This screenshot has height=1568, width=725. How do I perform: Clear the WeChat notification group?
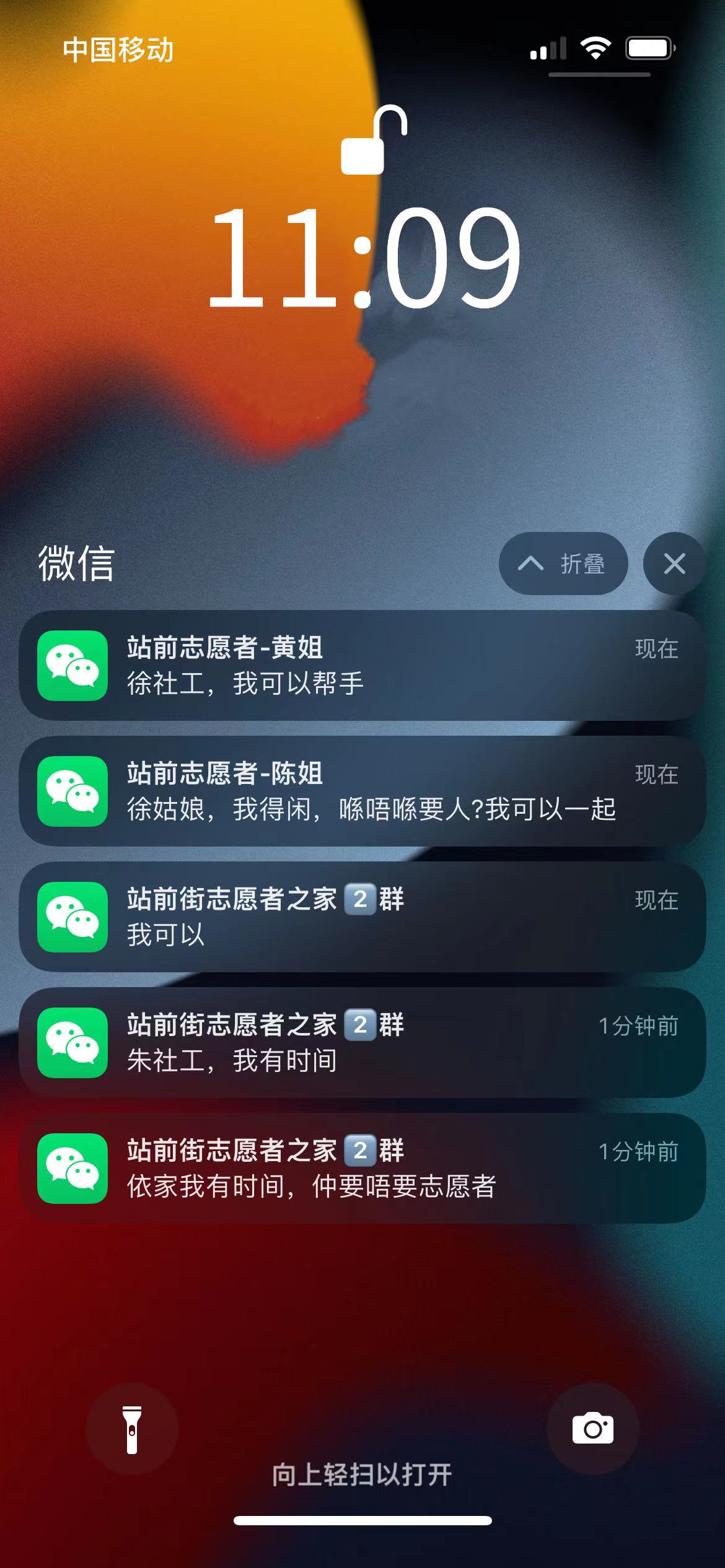674,564
